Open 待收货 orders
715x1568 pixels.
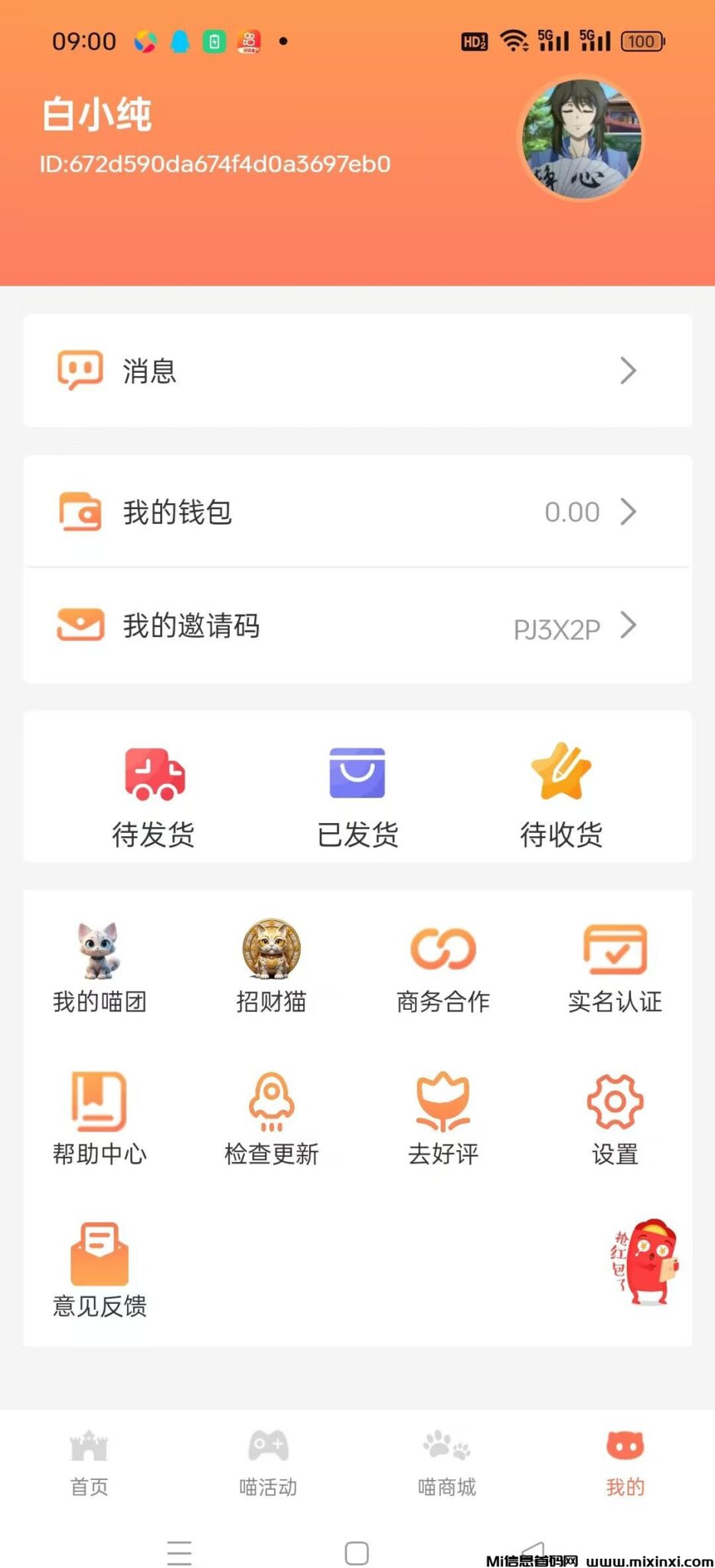[561, 798]
